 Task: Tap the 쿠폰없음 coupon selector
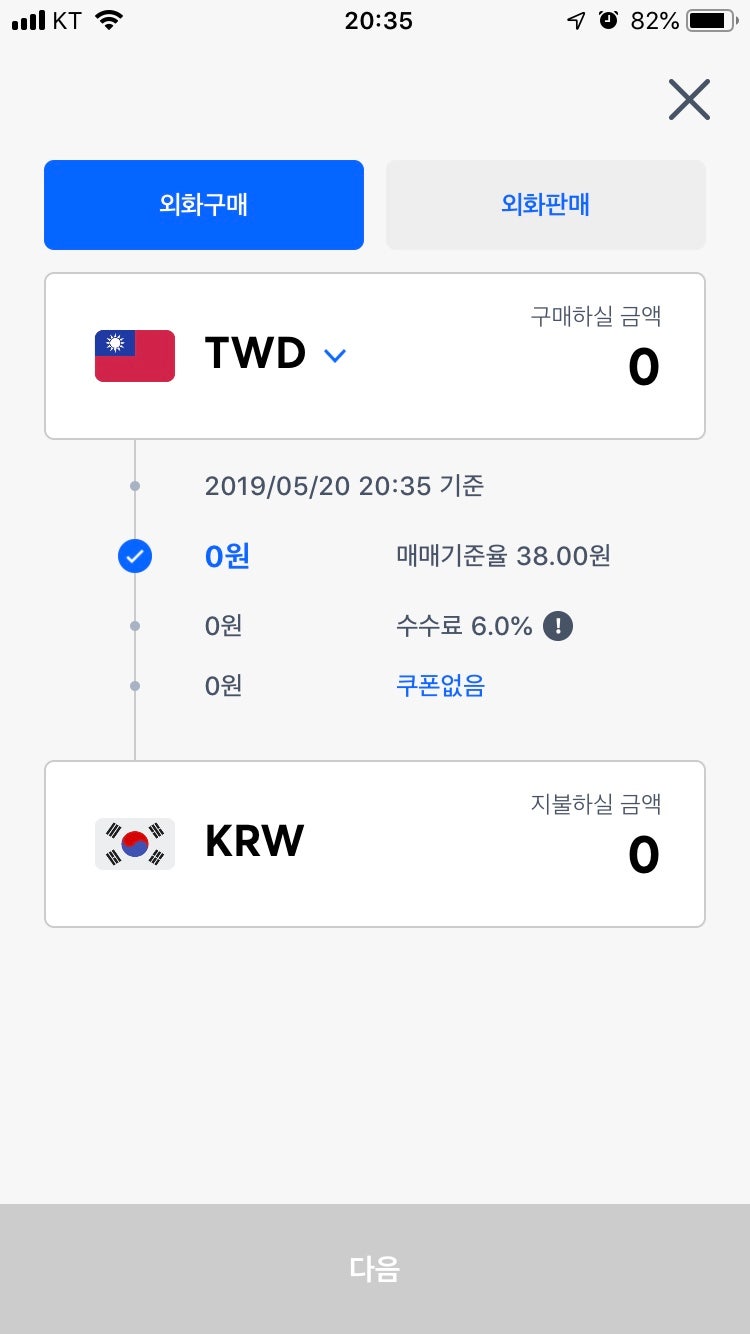[441, 685]
